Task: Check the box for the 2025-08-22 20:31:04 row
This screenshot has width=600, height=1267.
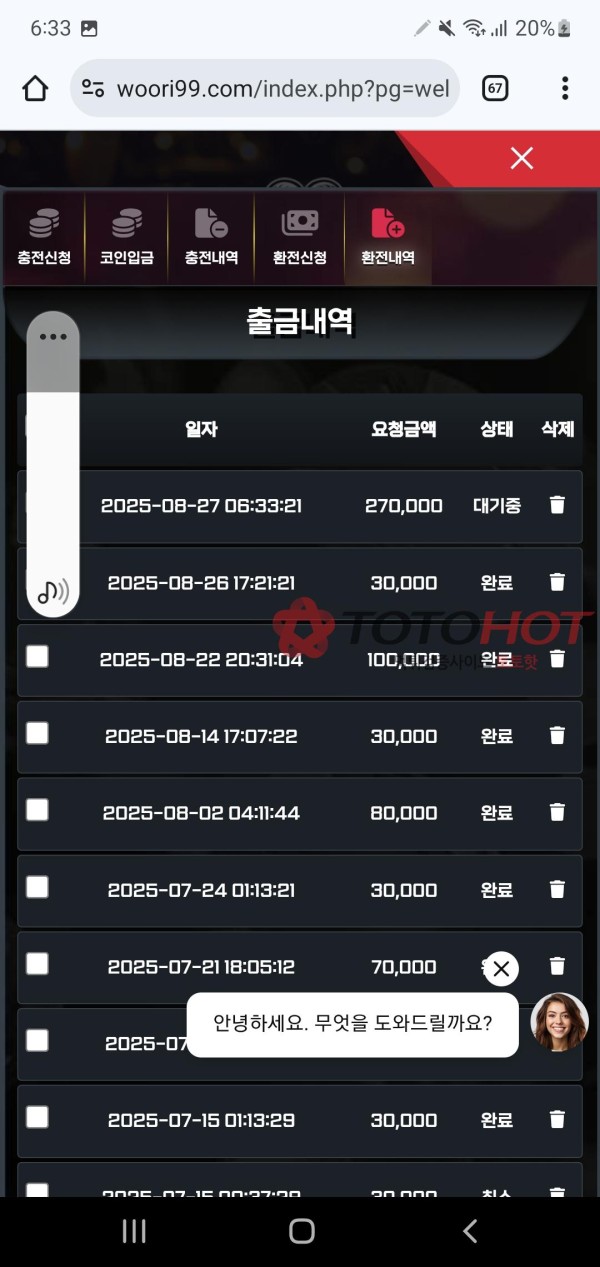Action: pos(37,656)
